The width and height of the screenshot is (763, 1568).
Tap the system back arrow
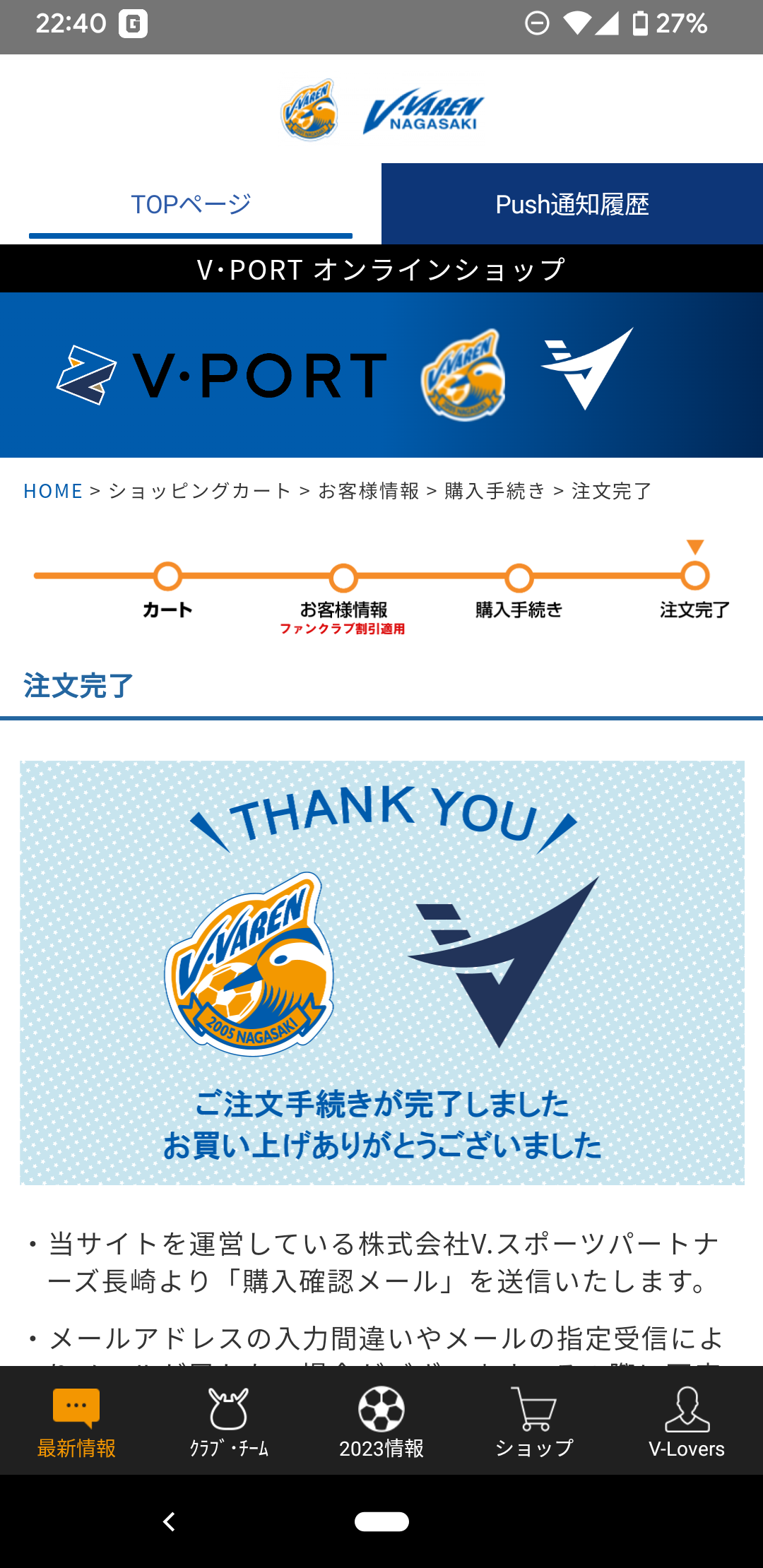click(169, 1521)
